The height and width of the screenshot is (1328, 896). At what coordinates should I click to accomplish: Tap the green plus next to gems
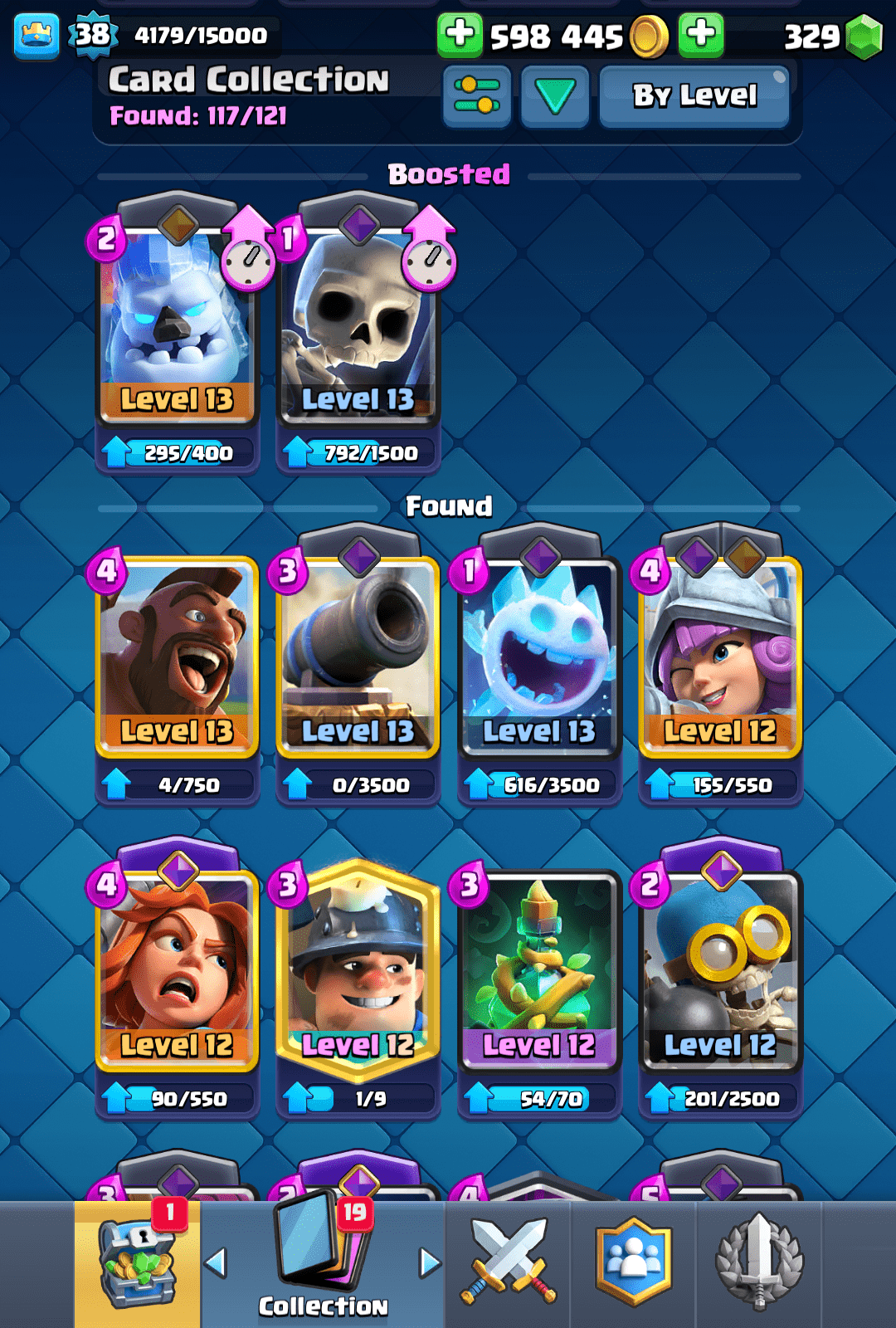(x=701, y=35)
